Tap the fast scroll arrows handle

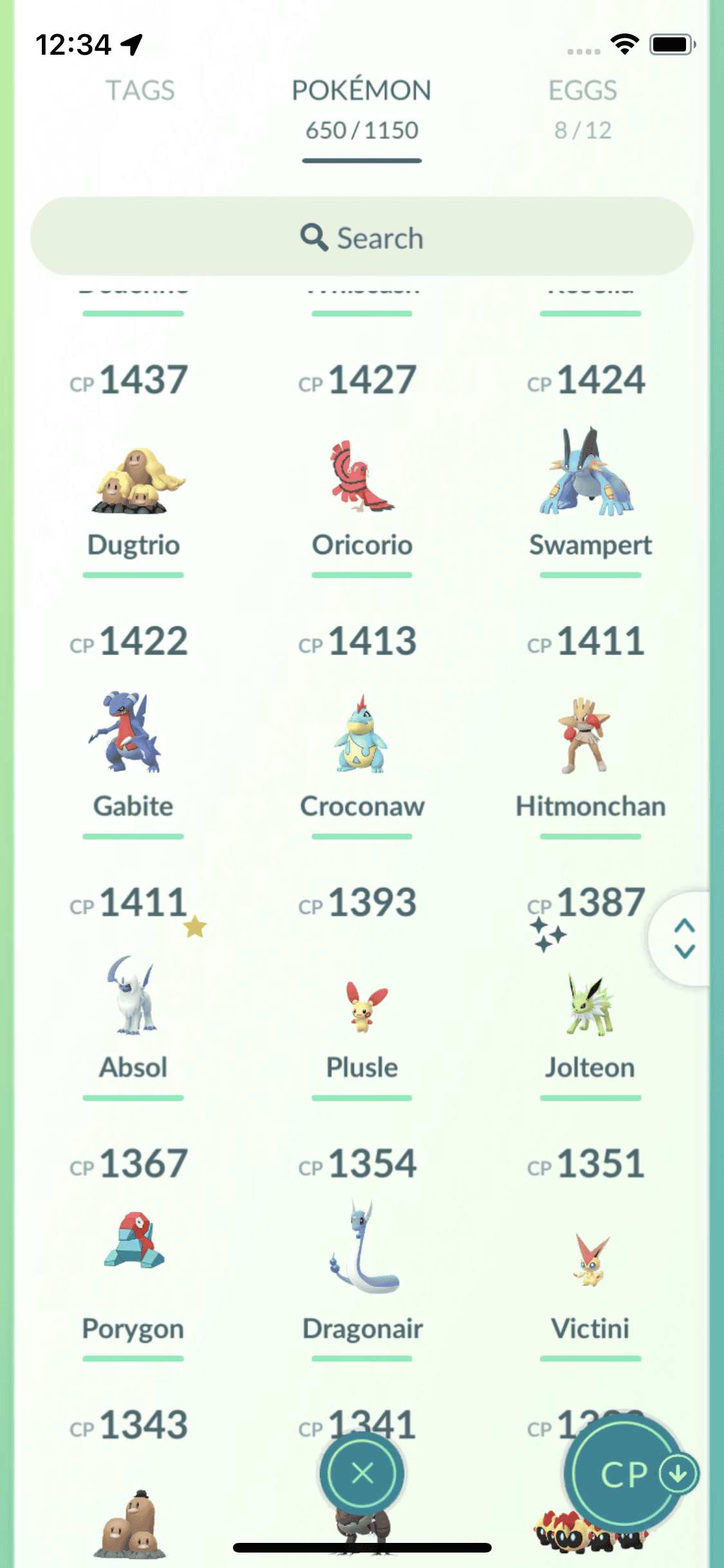coord(684,938)
